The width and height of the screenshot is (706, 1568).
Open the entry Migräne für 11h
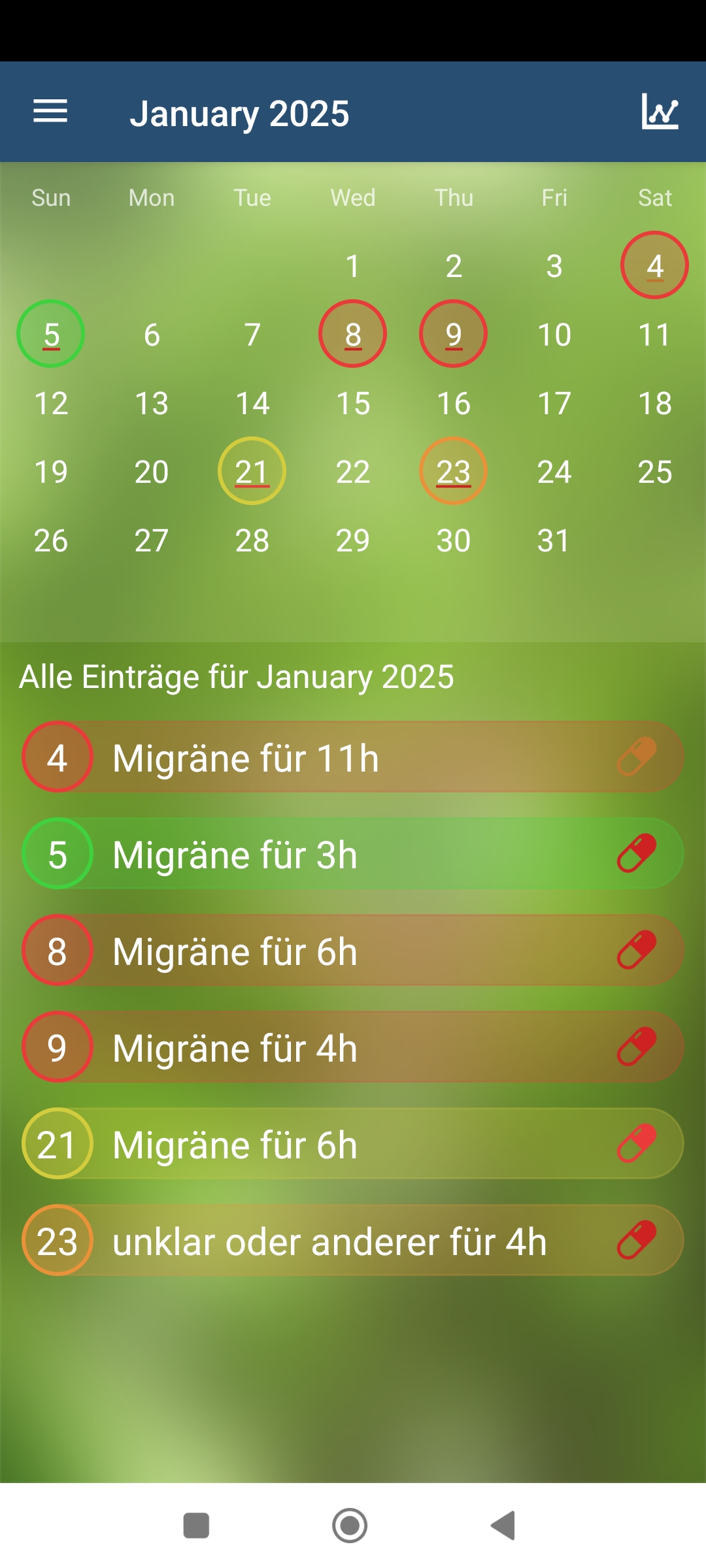tap(353, 757)
